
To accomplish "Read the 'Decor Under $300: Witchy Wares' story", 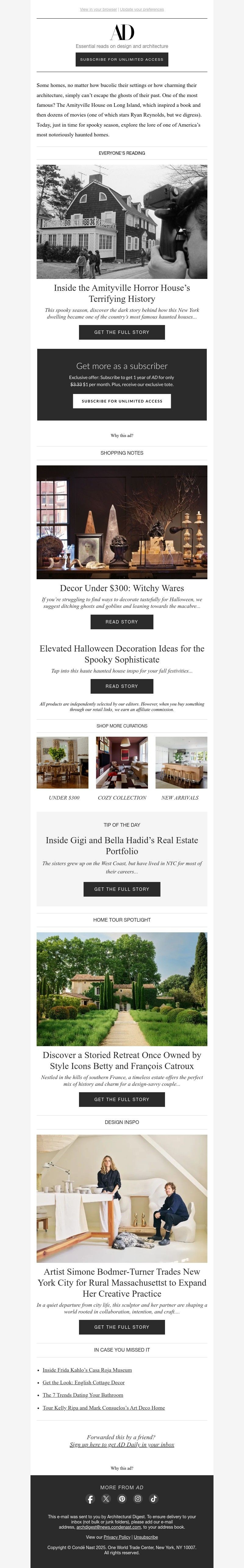I will pos(122,621).
